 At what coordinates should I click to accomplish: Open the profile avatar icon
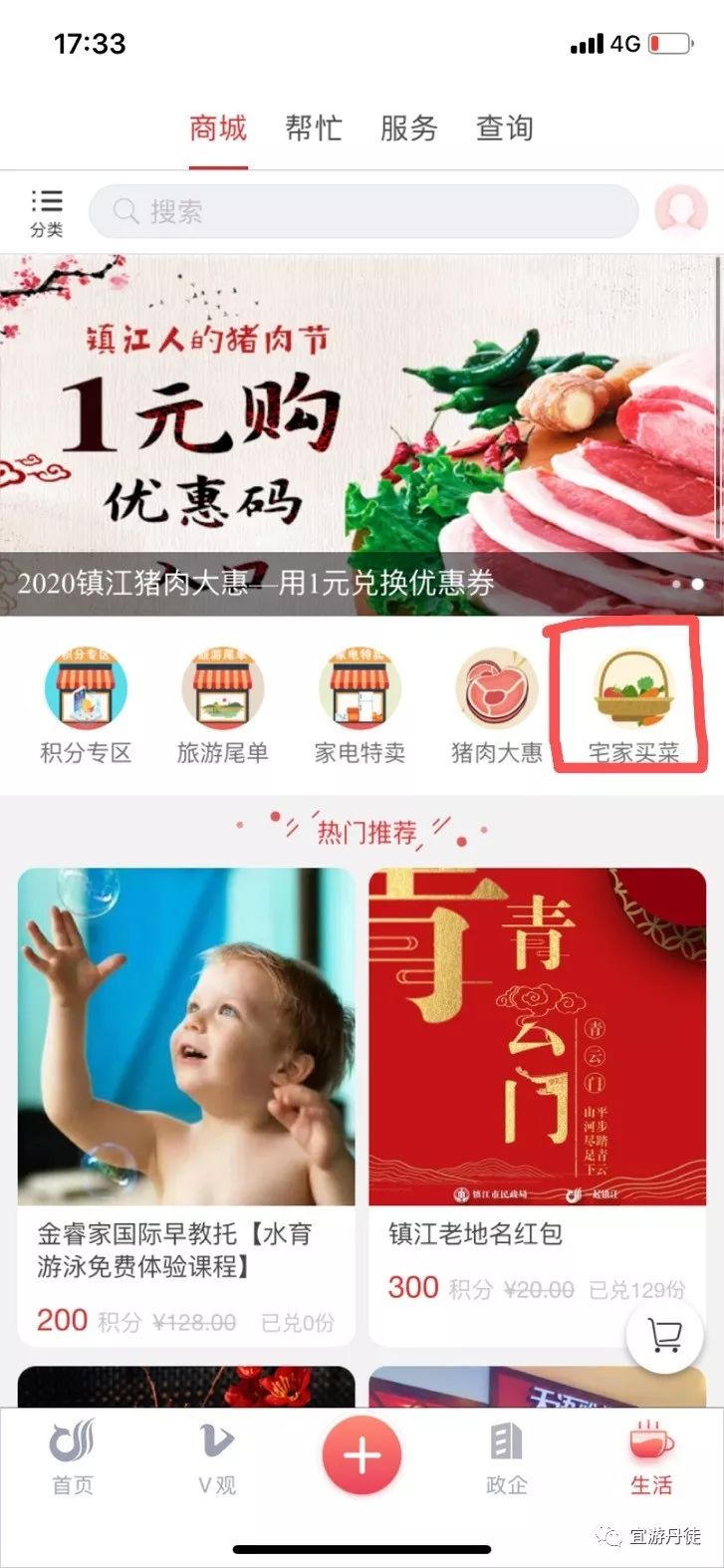(x=680, y=210)
